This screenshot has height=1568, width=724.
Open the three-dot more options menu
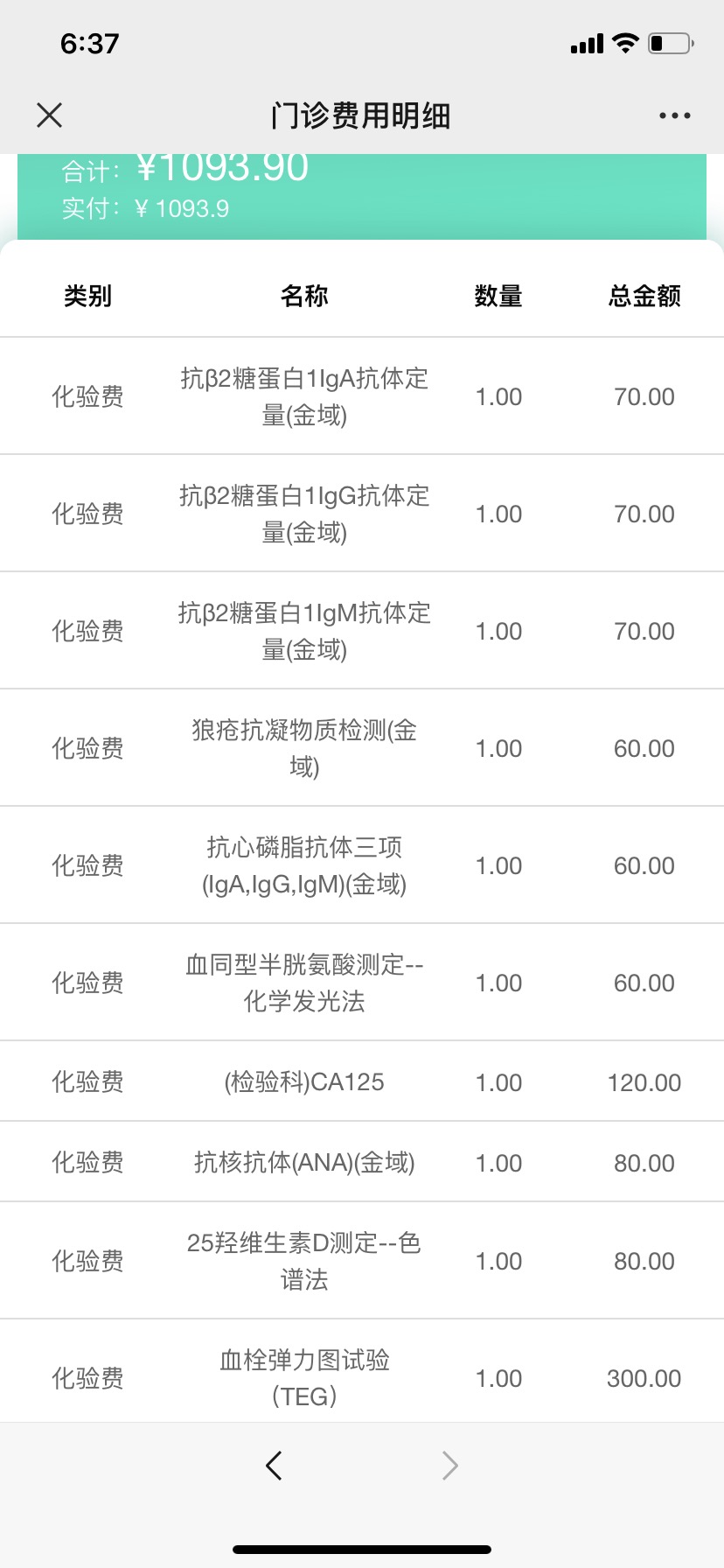(x=674, y=115)
